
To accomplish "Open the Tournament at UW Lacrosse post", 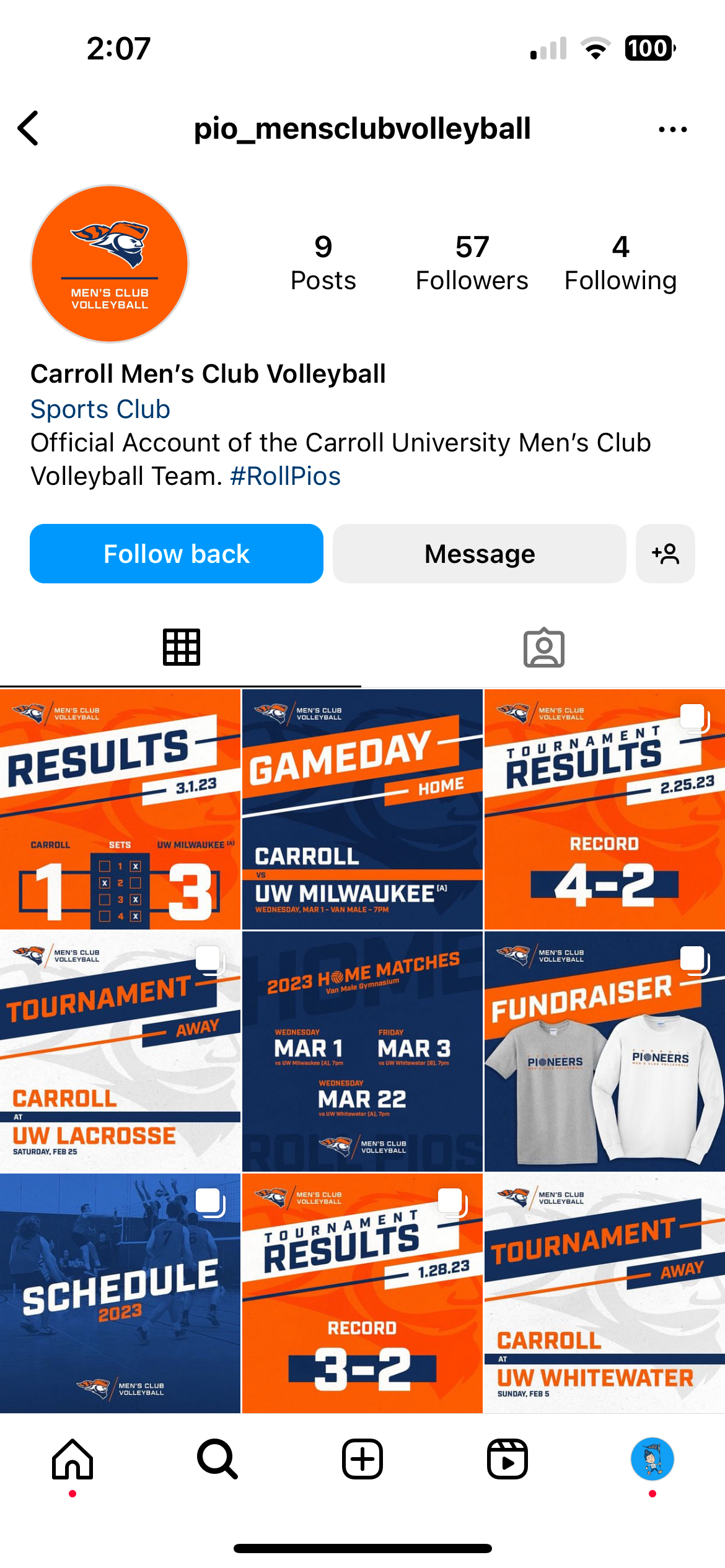I will coord(120,1052).
